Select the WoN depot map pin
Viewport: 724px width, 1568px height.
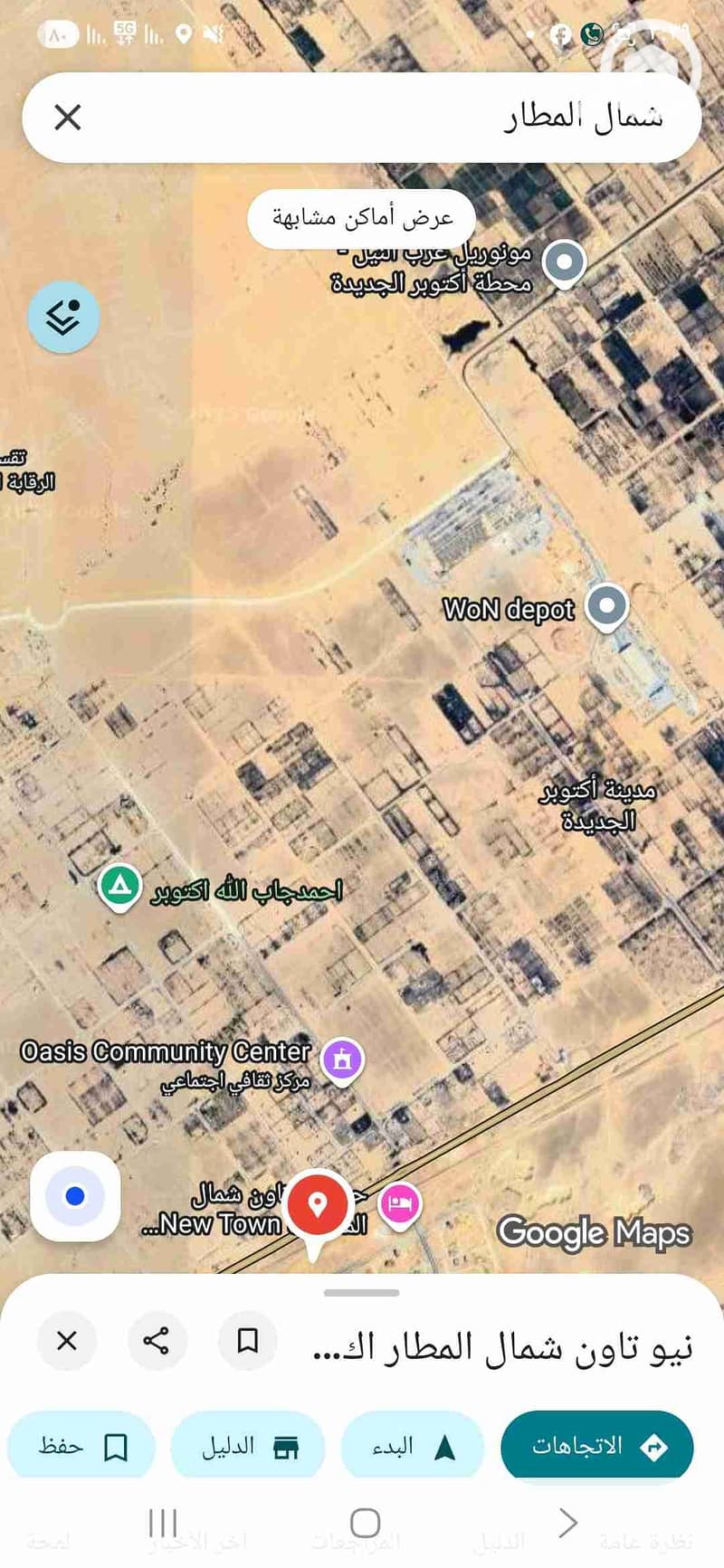pos(606,606)
